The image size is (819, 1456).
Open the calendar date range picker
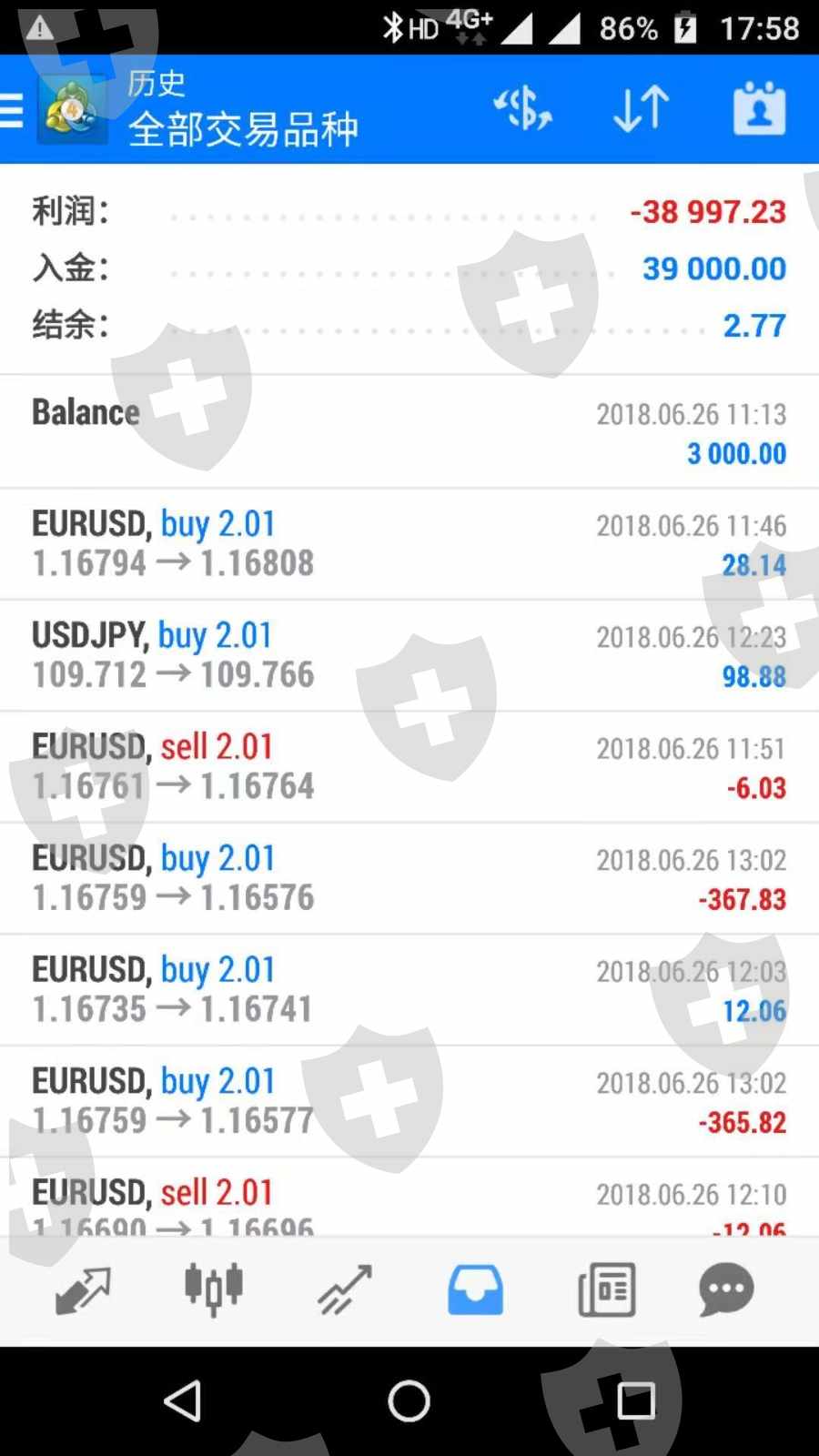pos(759,110)
